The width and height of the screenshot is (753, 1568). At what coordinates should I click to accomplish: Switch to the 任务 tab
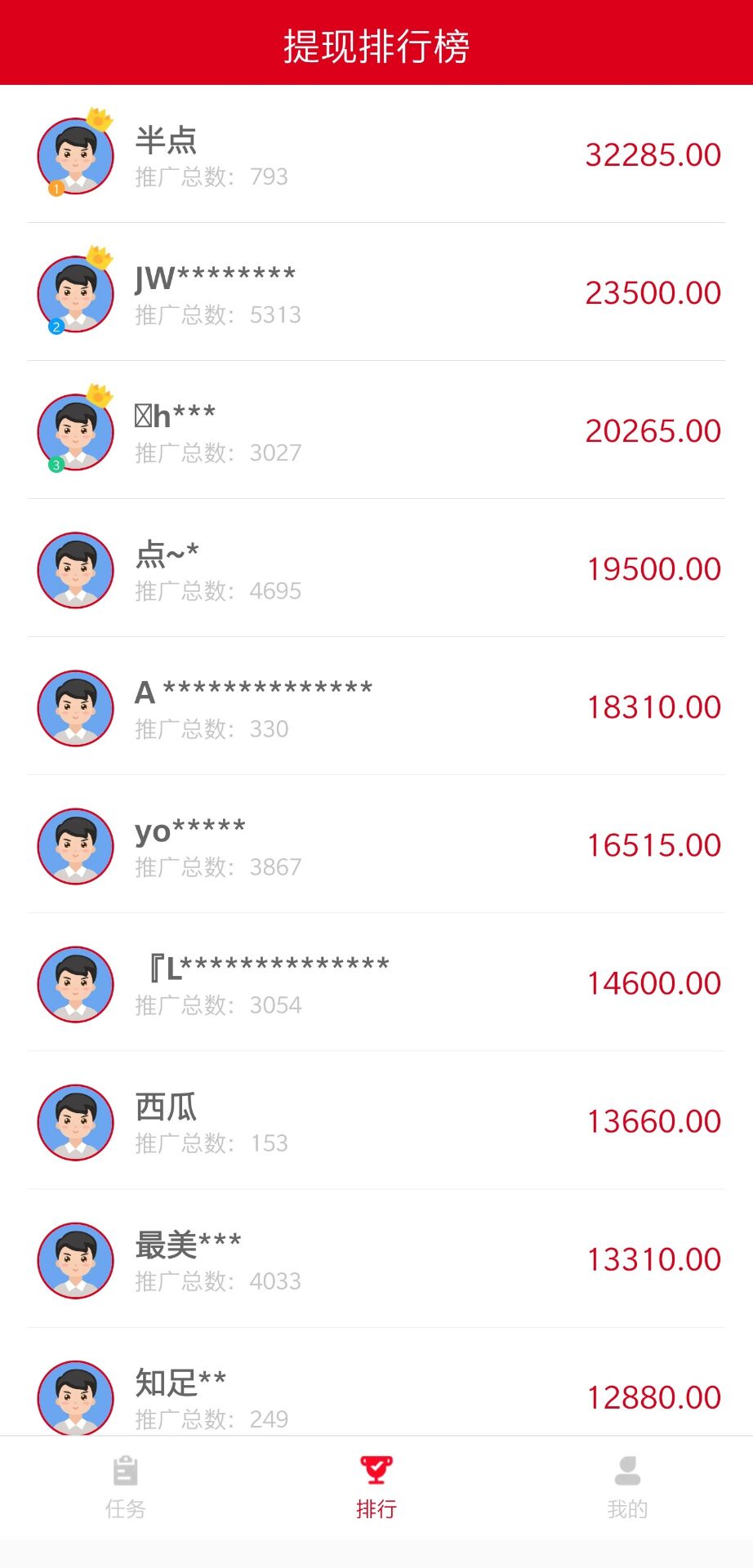125,1486
